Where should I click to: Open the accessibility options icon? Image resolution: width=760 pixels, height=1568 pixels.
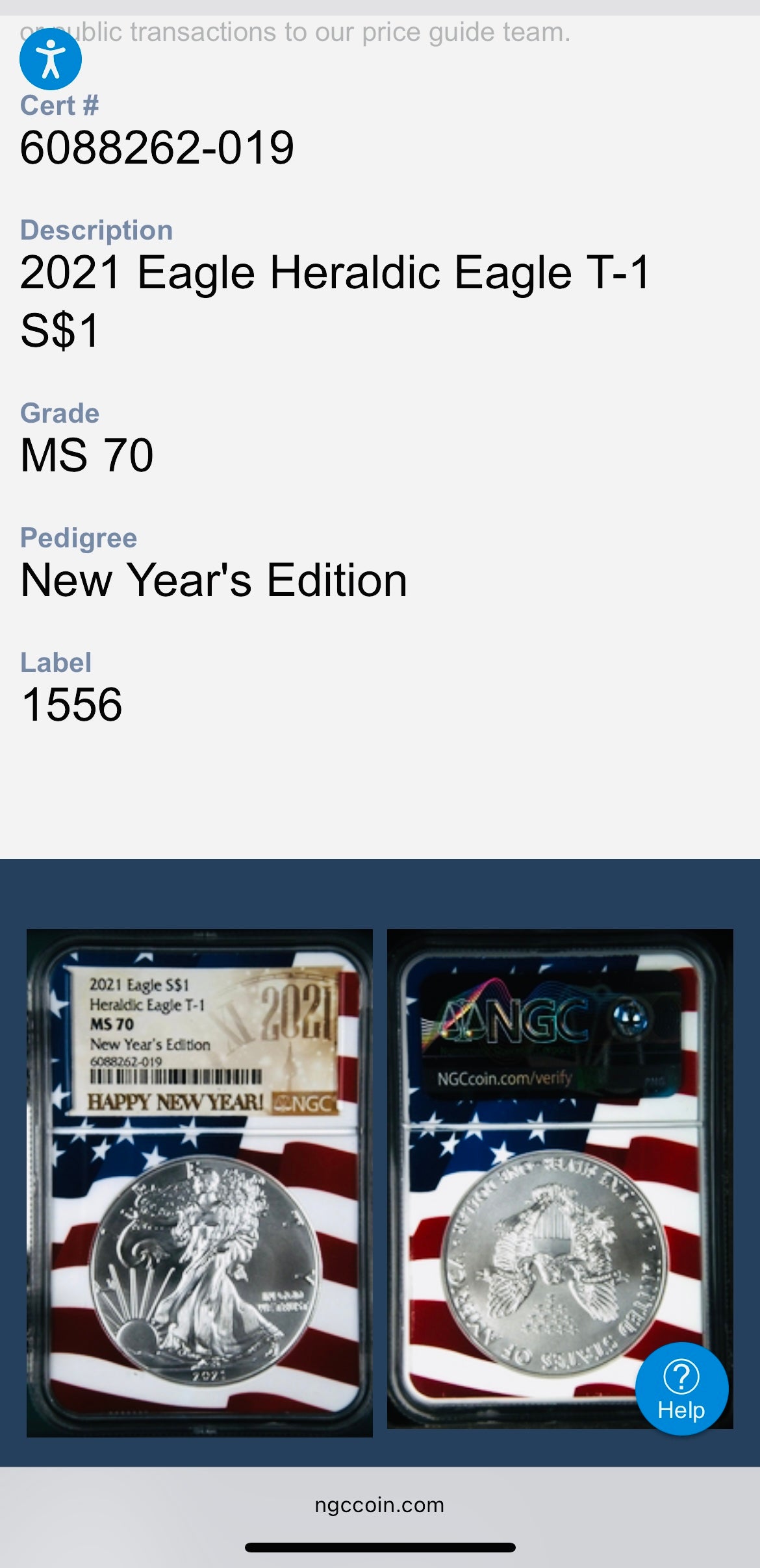pyautogui.click(x=51, y=59)
